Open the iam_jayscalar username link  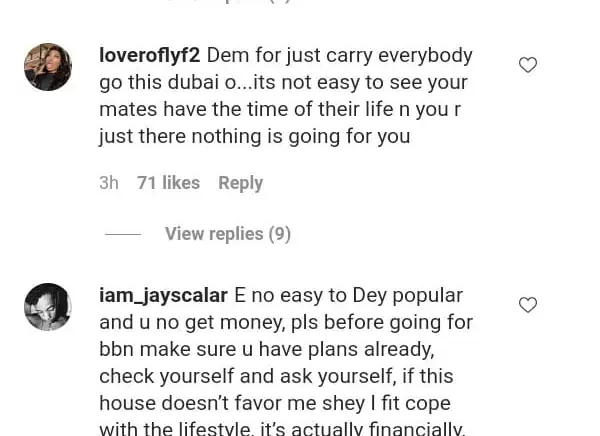pos(163,296)
